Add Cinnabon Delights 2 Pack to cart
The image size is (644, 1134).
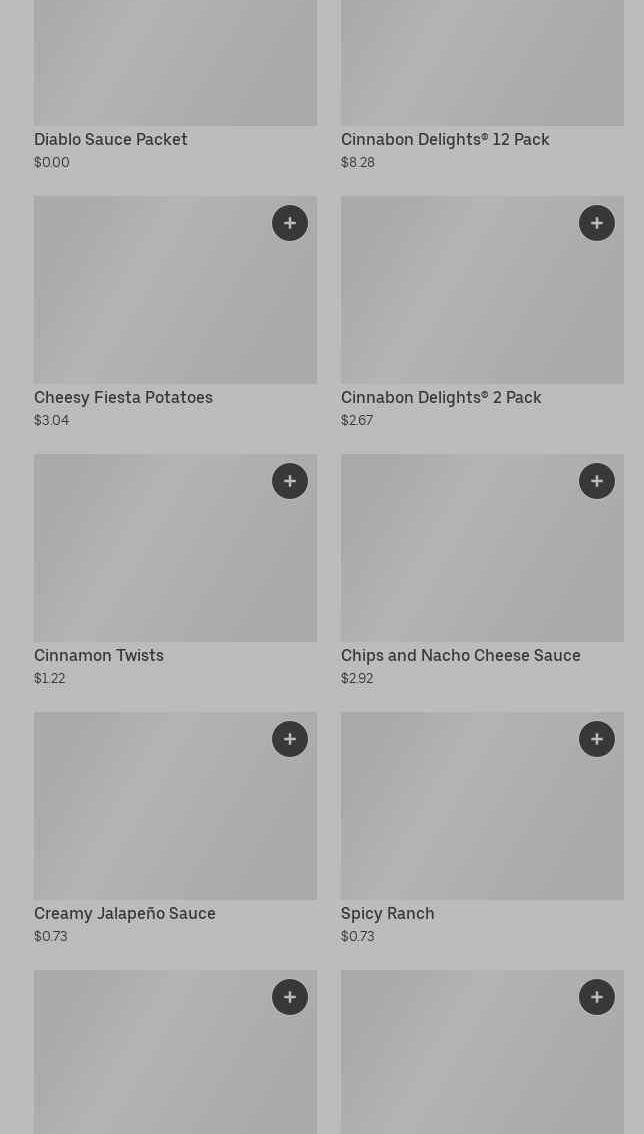click(597, 223)
